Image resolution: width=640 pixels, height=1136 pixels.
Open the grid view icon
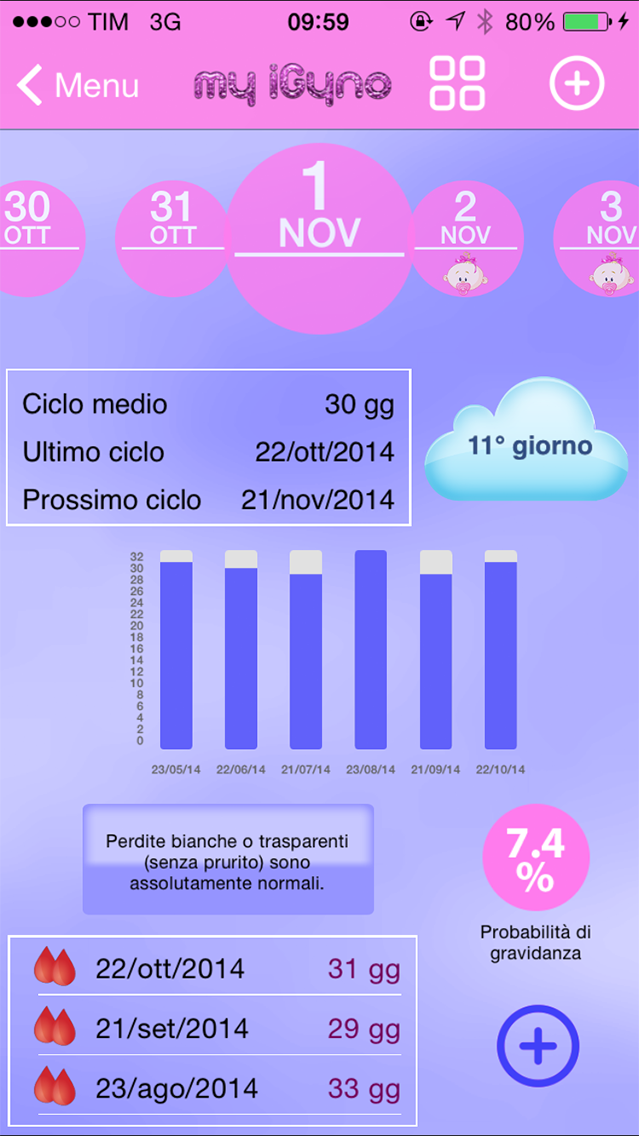tap(457, 83)
